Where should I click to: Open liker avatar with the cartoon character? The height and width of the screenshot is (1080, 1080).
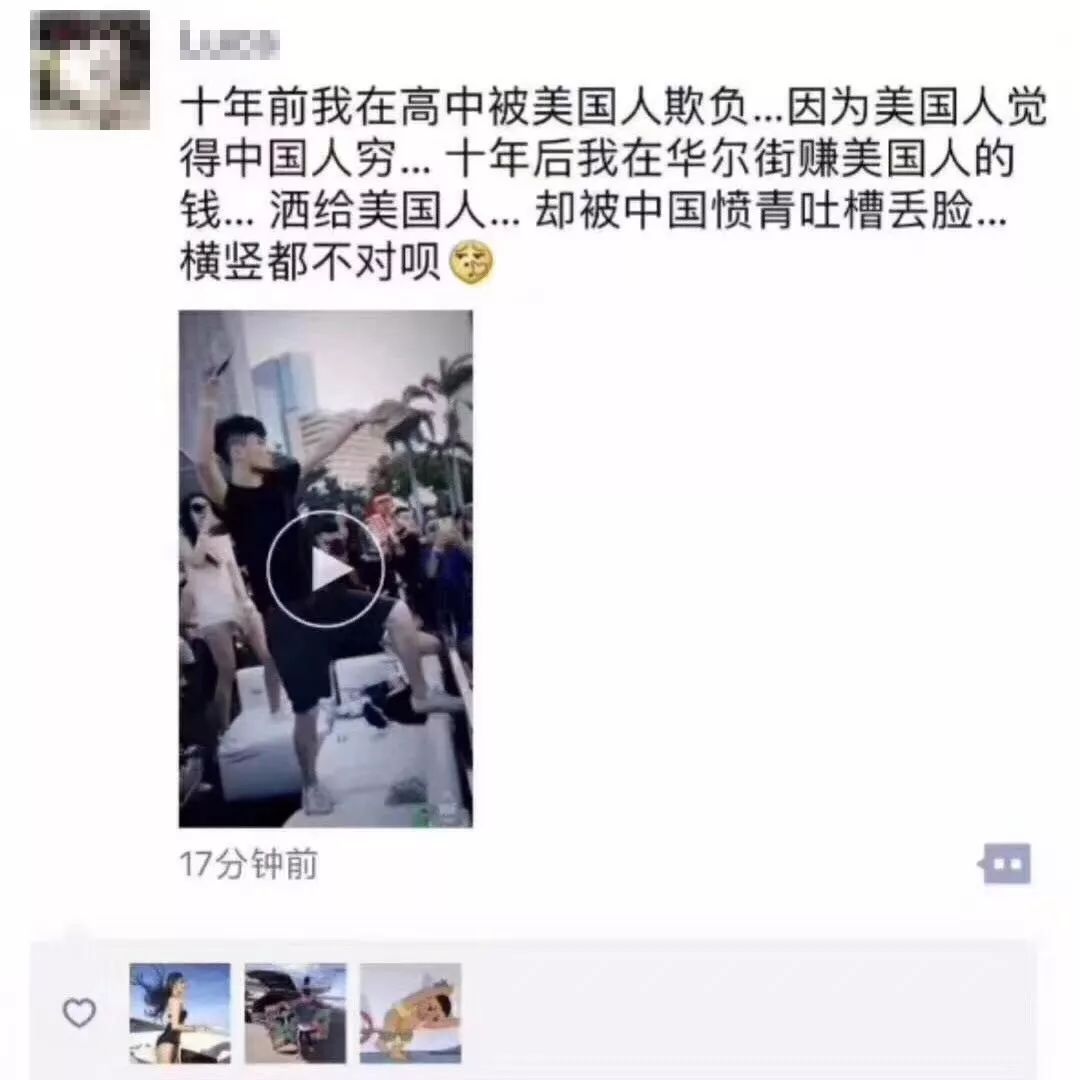click(410, 1012)
